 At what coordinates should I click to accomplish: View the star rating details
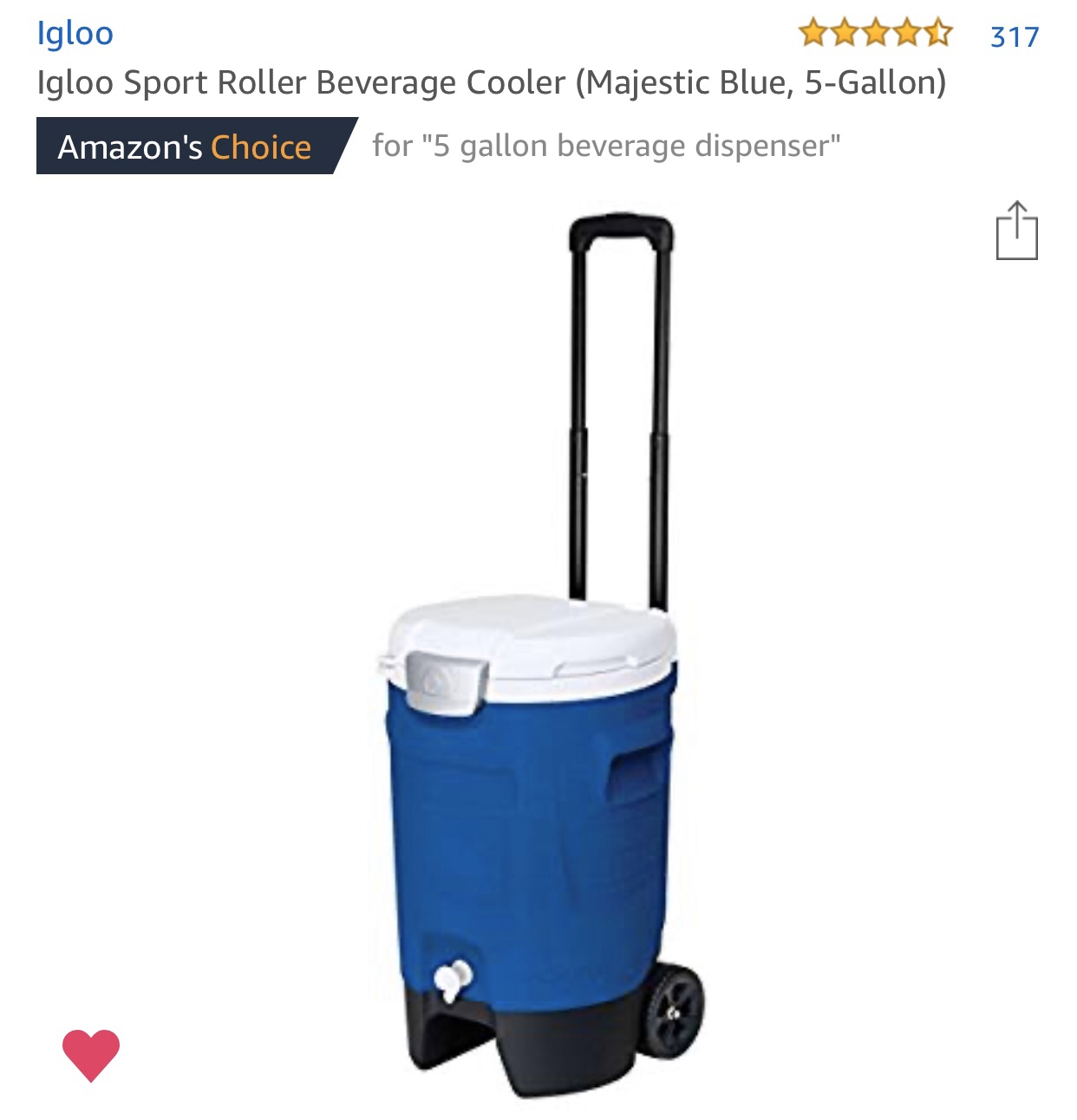[874, 34]
